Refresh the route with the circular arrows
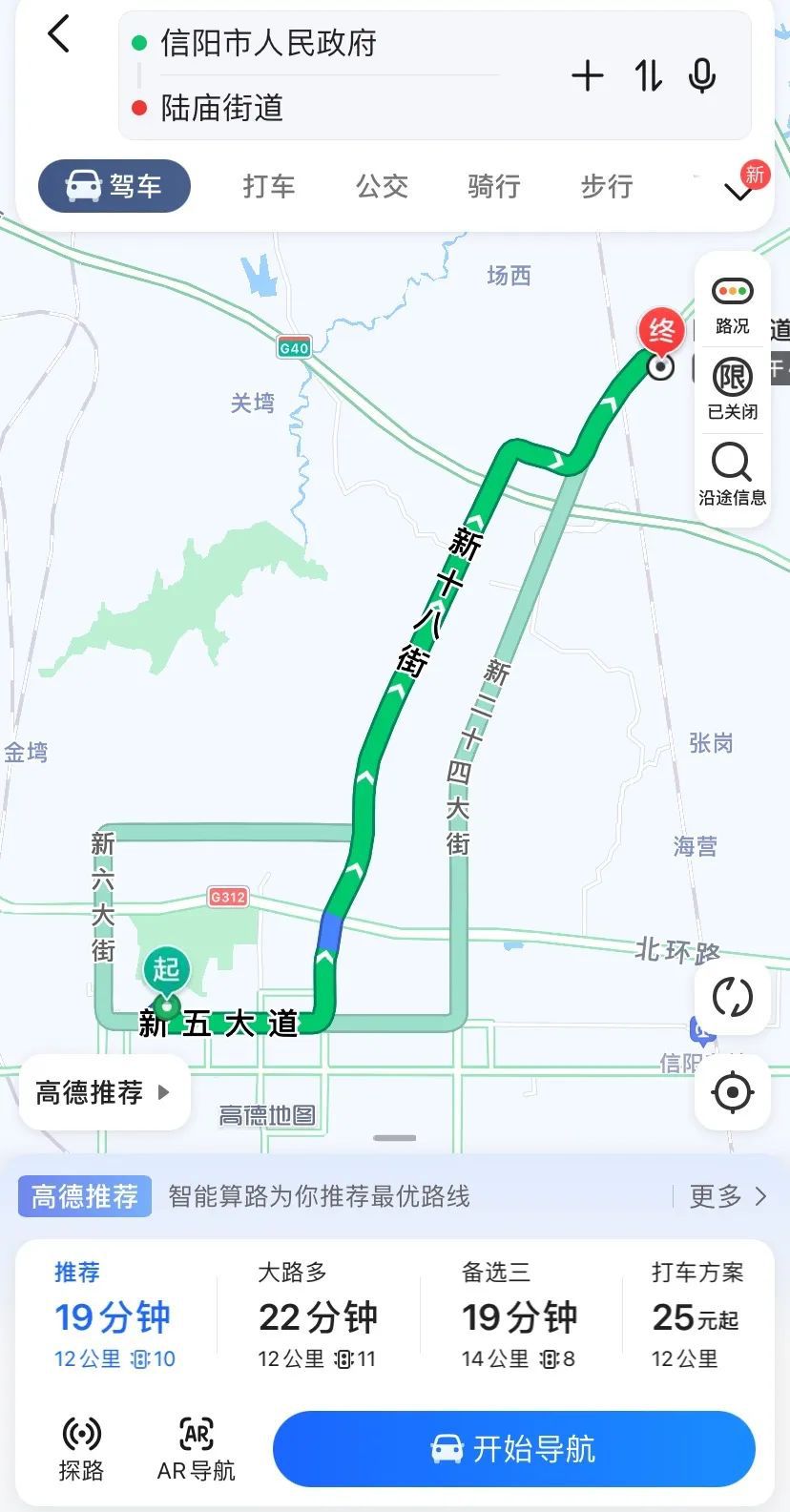The width and height of the screenshot is (790, 1512). 733,998
